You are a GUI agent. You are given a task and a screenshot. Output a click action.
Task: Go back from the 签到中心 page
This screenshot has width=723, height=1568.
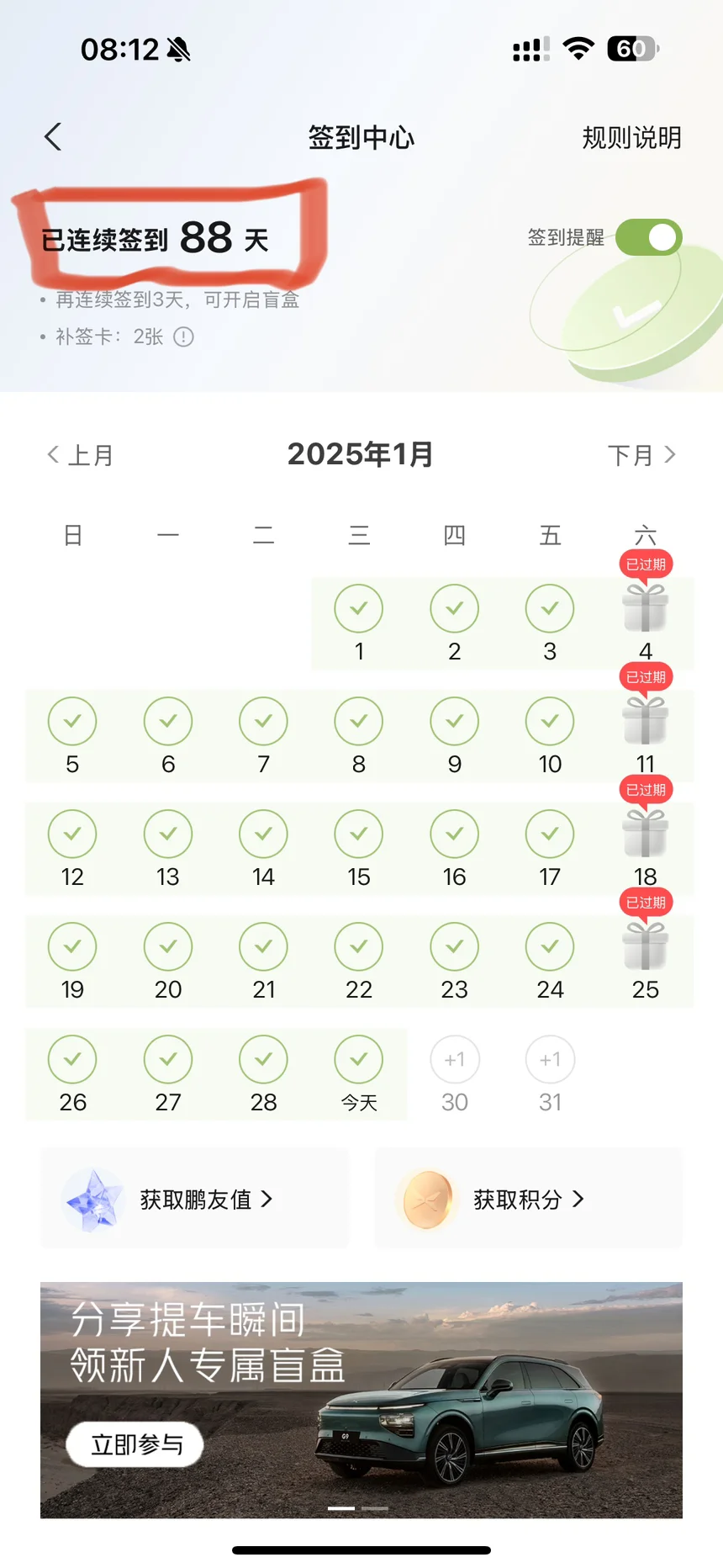[53, 137]
